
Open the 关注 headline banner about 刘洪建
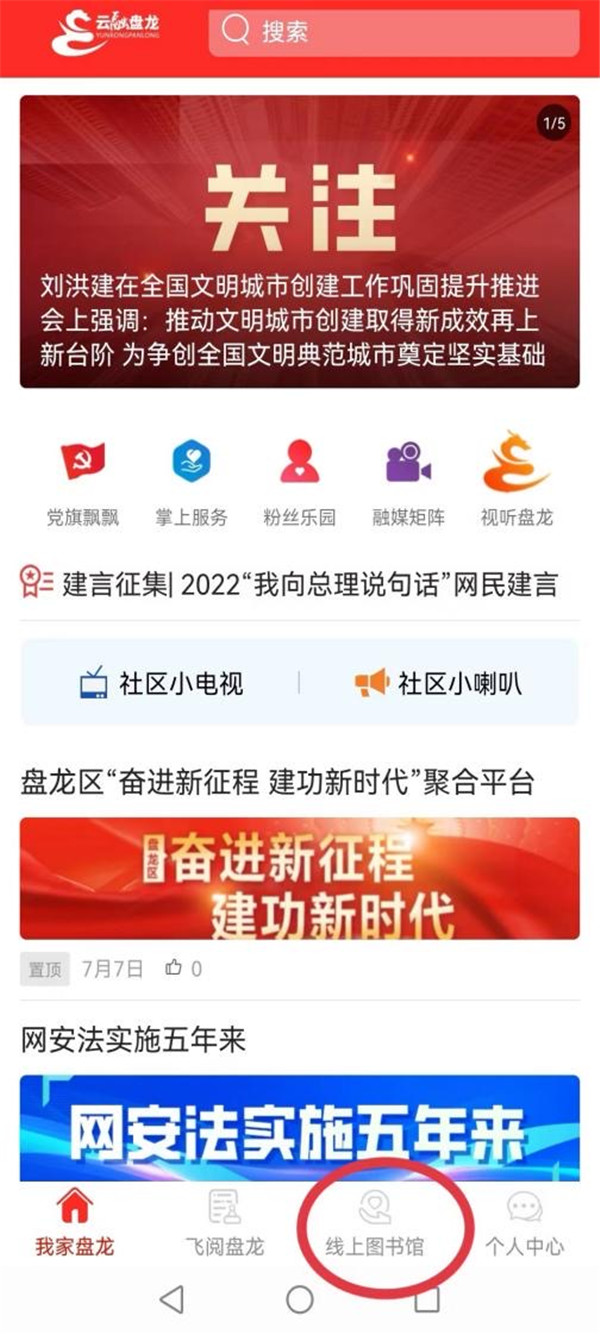point(299,241)
